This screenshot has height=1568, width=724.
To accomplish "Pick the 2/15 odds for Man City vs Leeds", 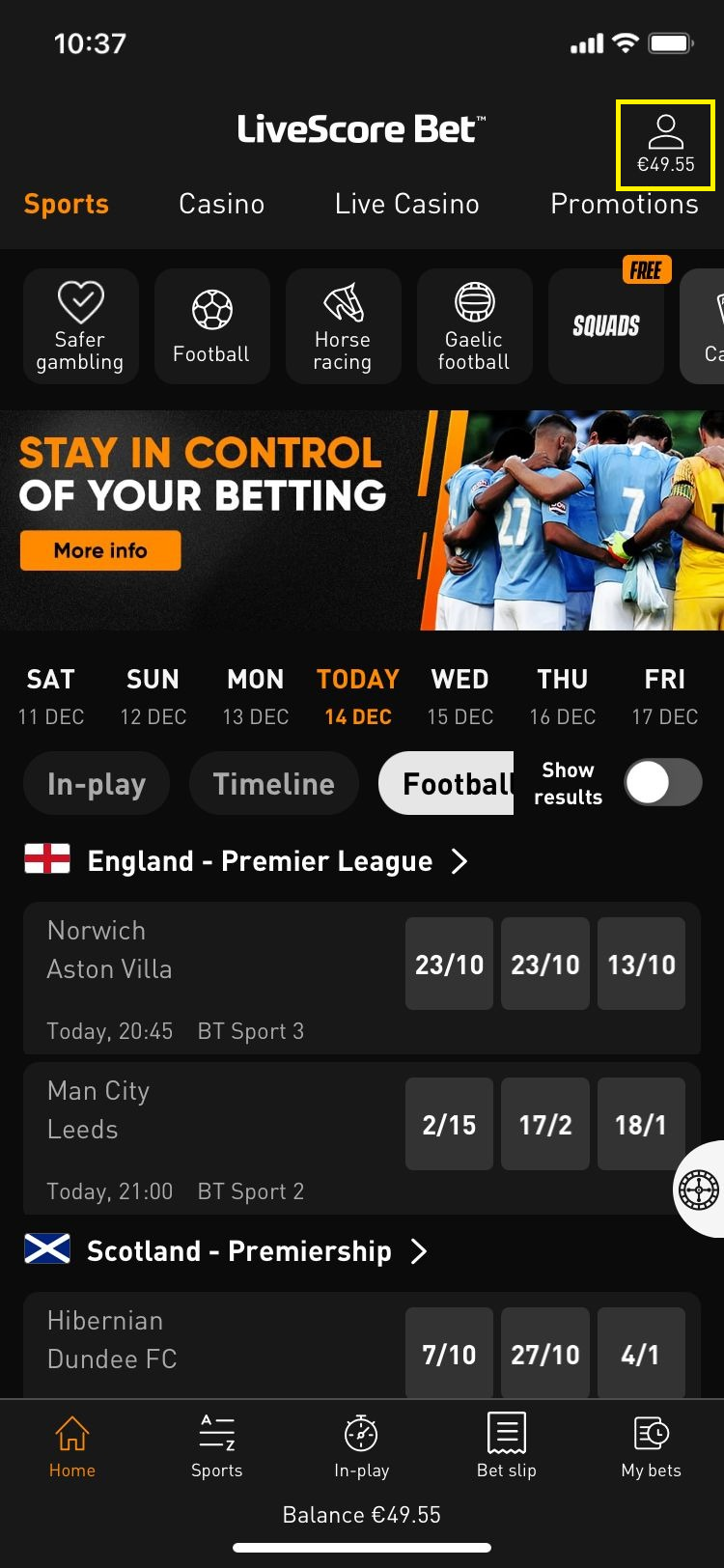I will tap(449, 1124).
